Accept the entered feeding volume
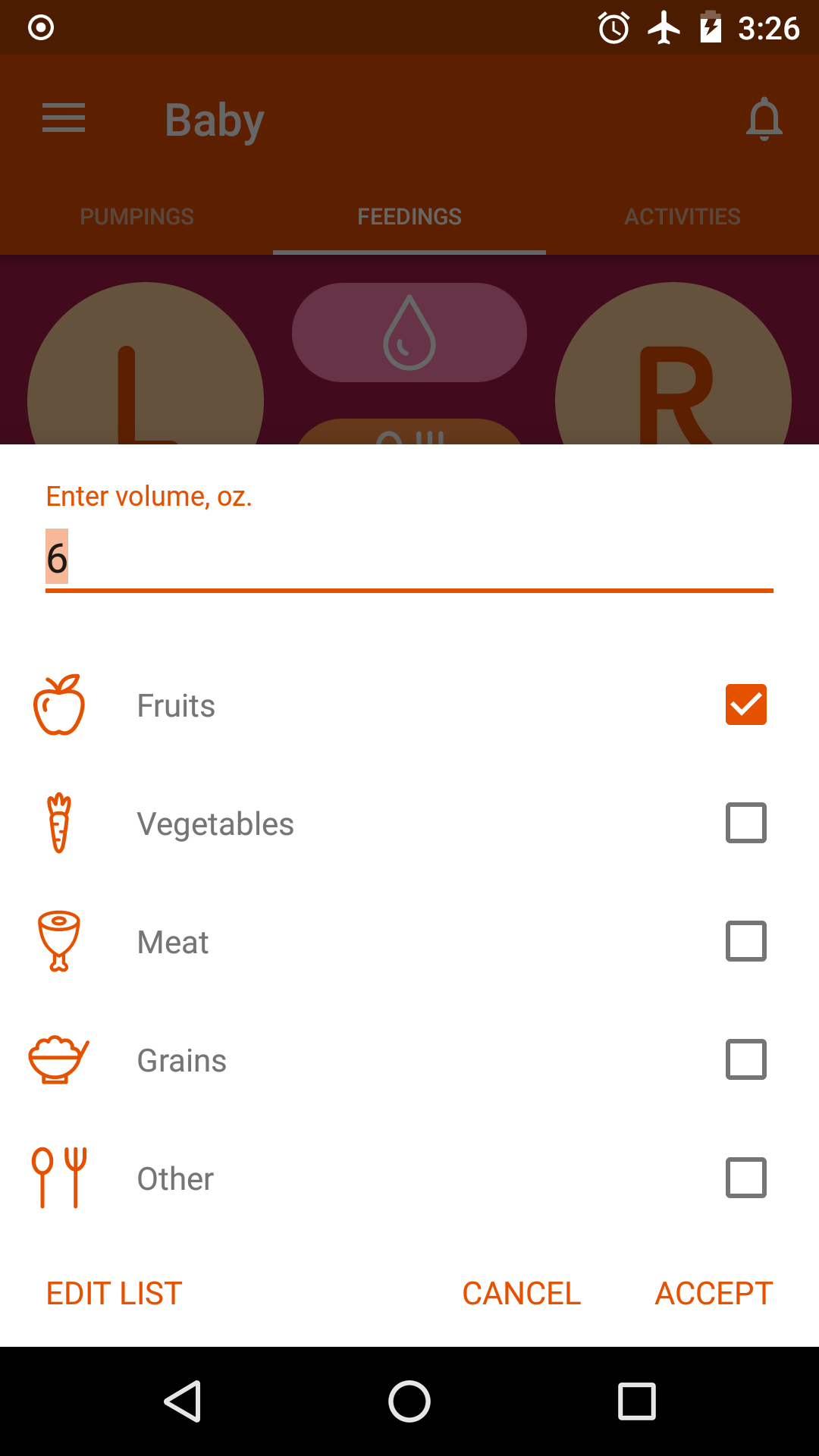Viewport: 819px width, 1456px height. pyautogui.click(x=713, y=1293)
